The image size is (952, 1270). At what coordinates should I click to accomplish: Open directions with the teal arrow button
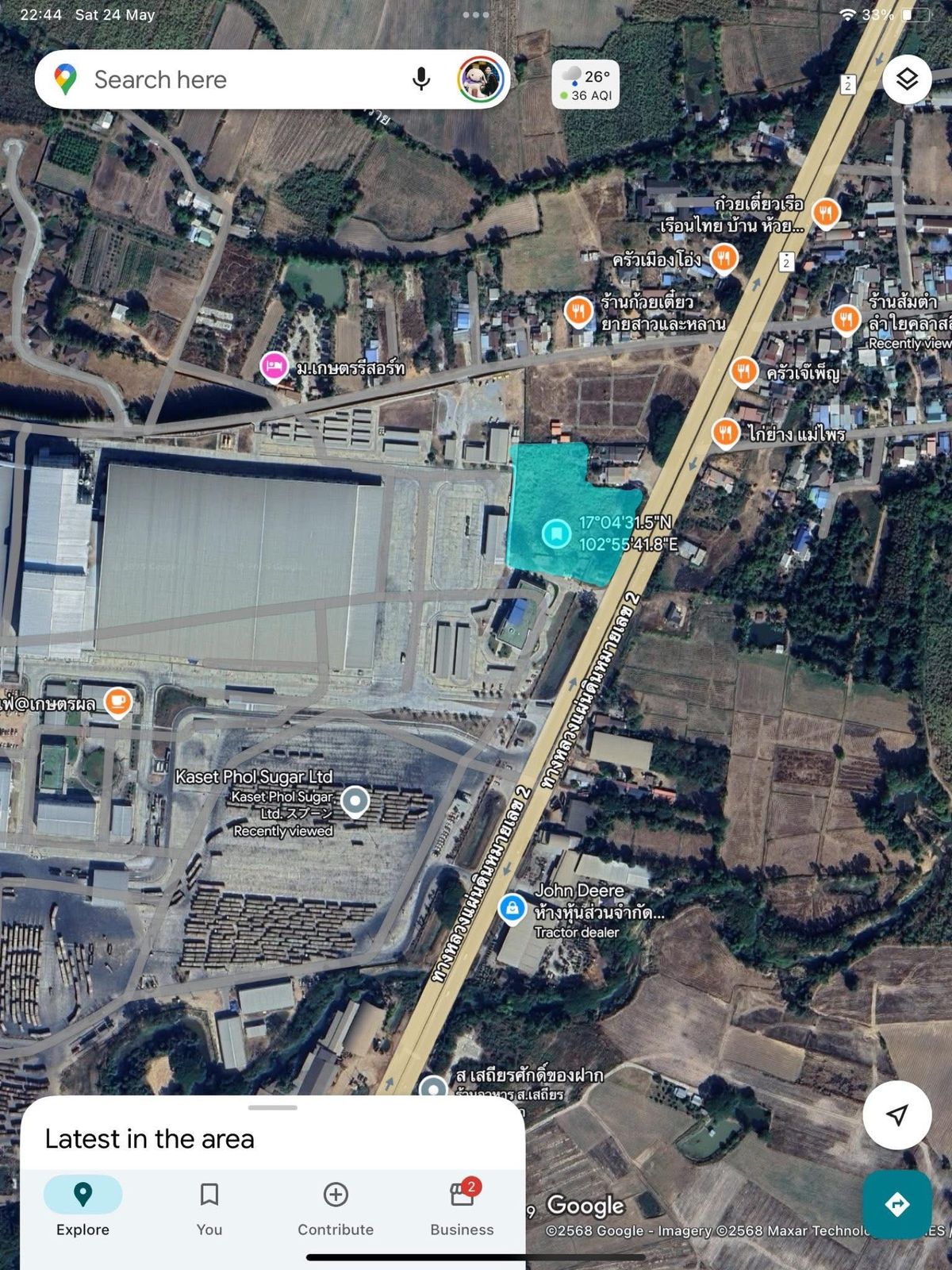click(x=896, y=1204)
